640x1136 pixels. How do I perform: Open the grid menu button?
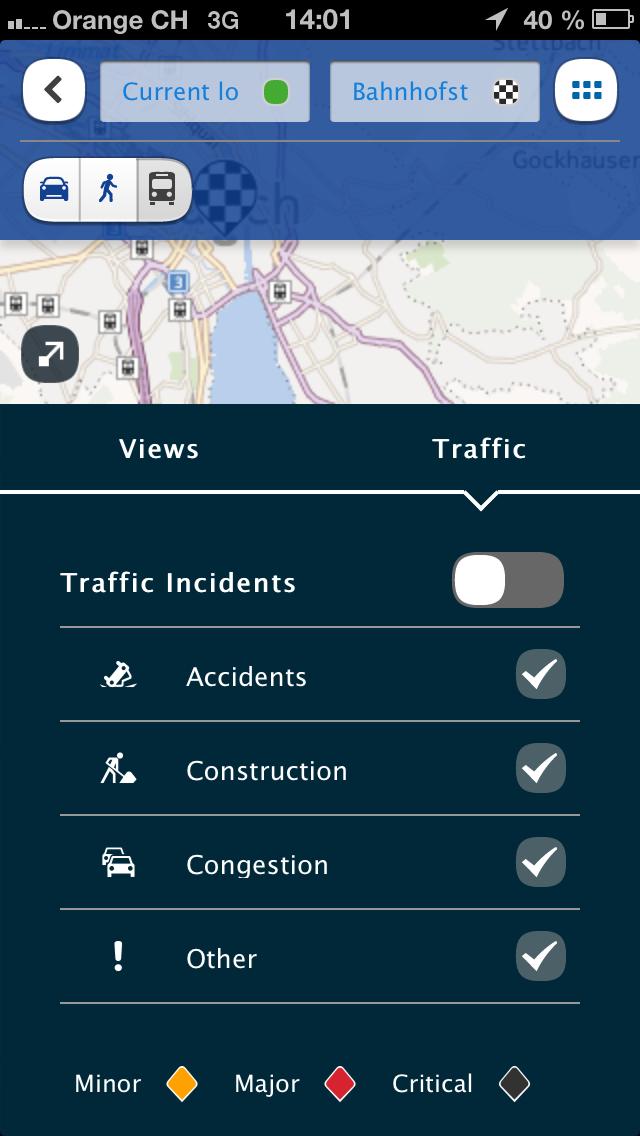coord(586,91)
